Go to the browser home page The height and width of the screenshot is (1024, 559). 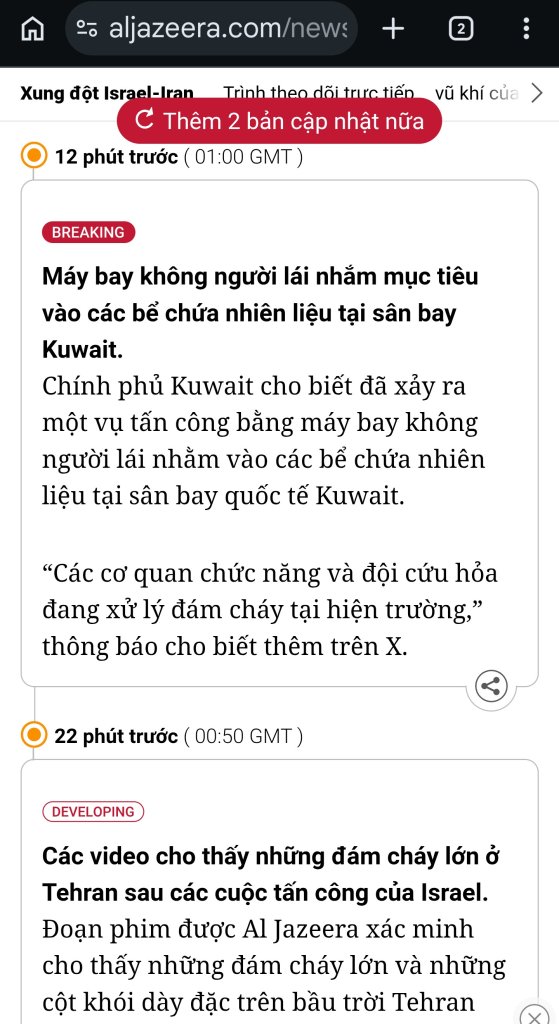click(x=33, y=29)
